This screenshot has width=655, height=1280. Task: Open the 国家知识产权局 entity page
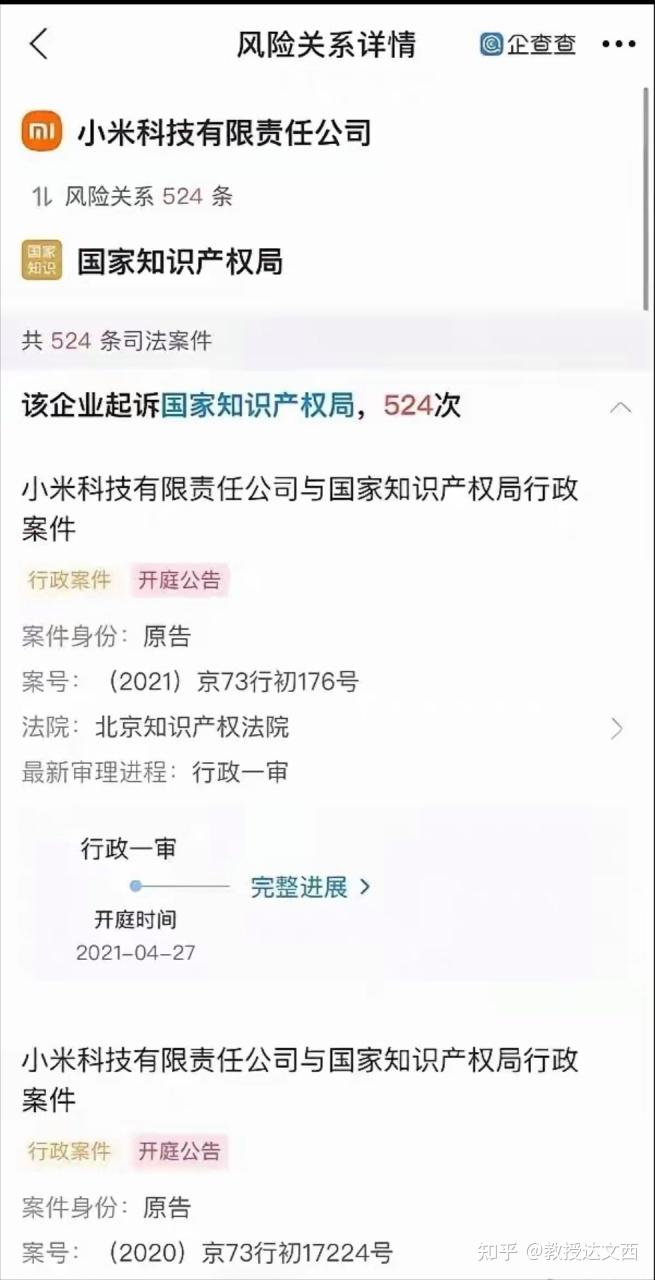tap(180, 262)
